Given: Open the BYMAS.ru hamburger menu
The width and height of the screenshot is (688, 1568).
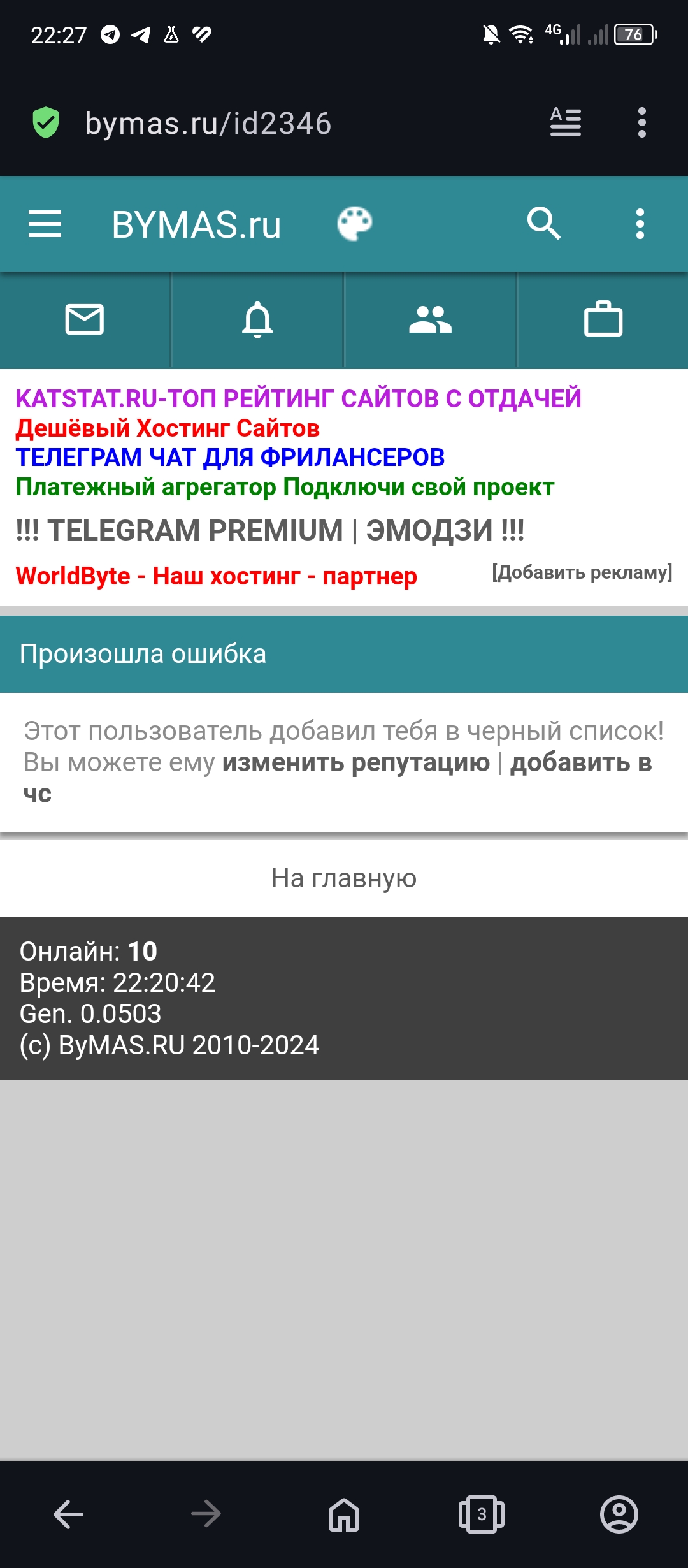Looking at the screenshot, I should [45, 224].
